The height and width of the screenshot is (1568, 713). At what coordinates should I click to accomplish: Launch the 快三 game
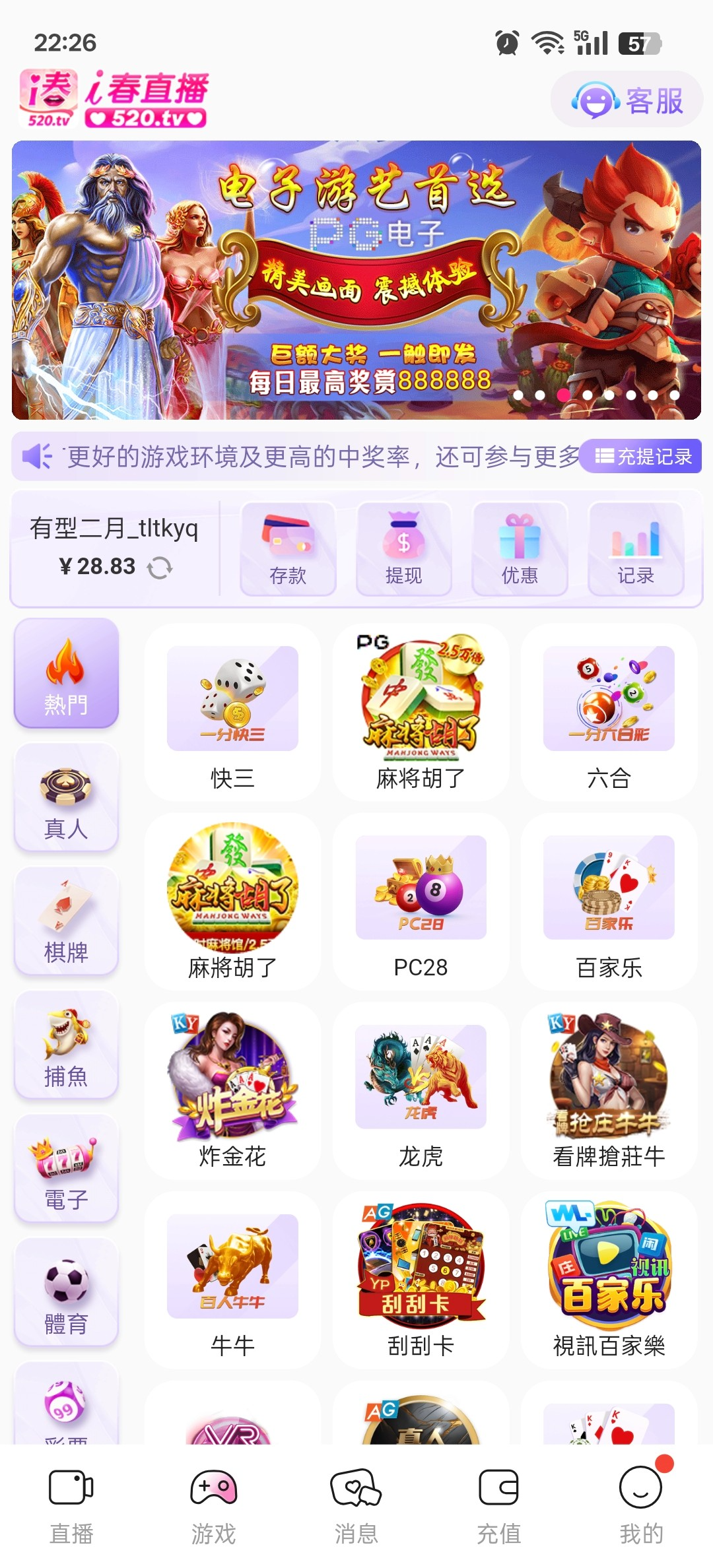point(232,714)
